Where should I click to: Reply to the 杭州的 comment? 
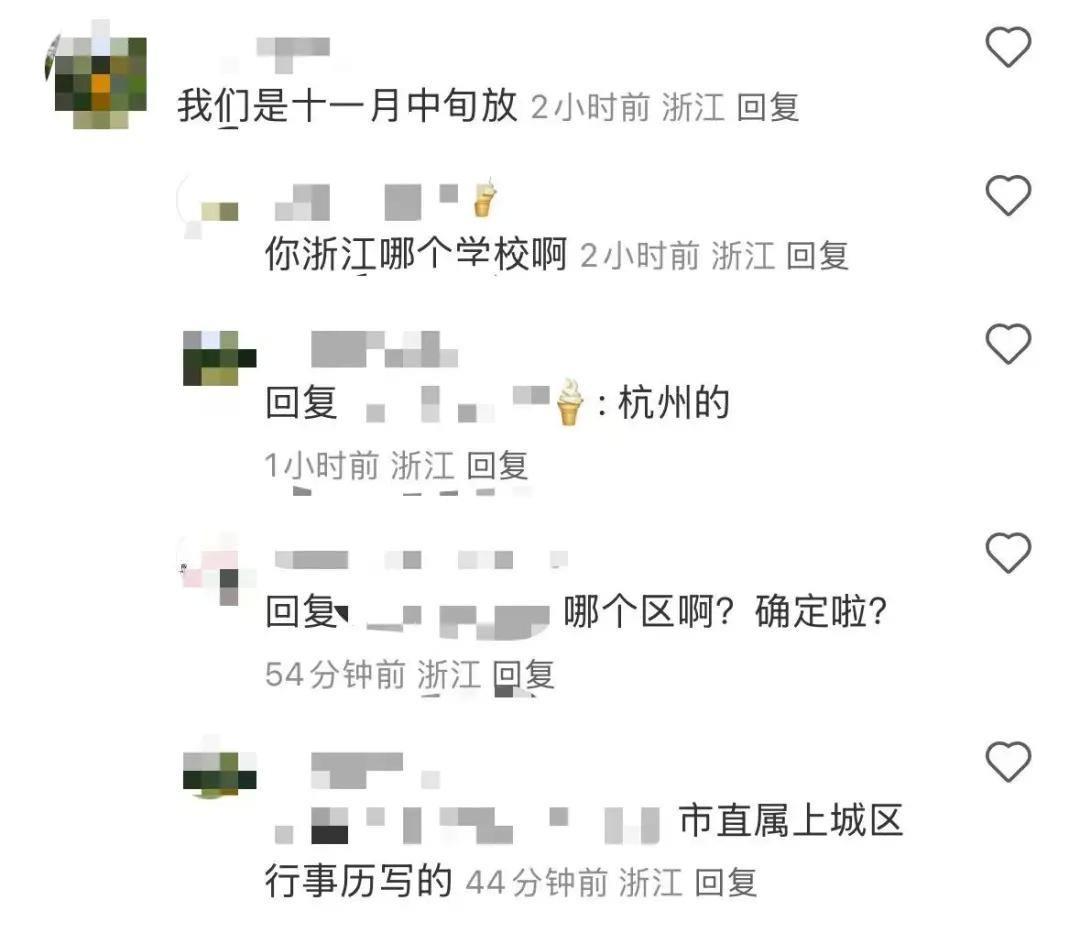coord(498,465)
